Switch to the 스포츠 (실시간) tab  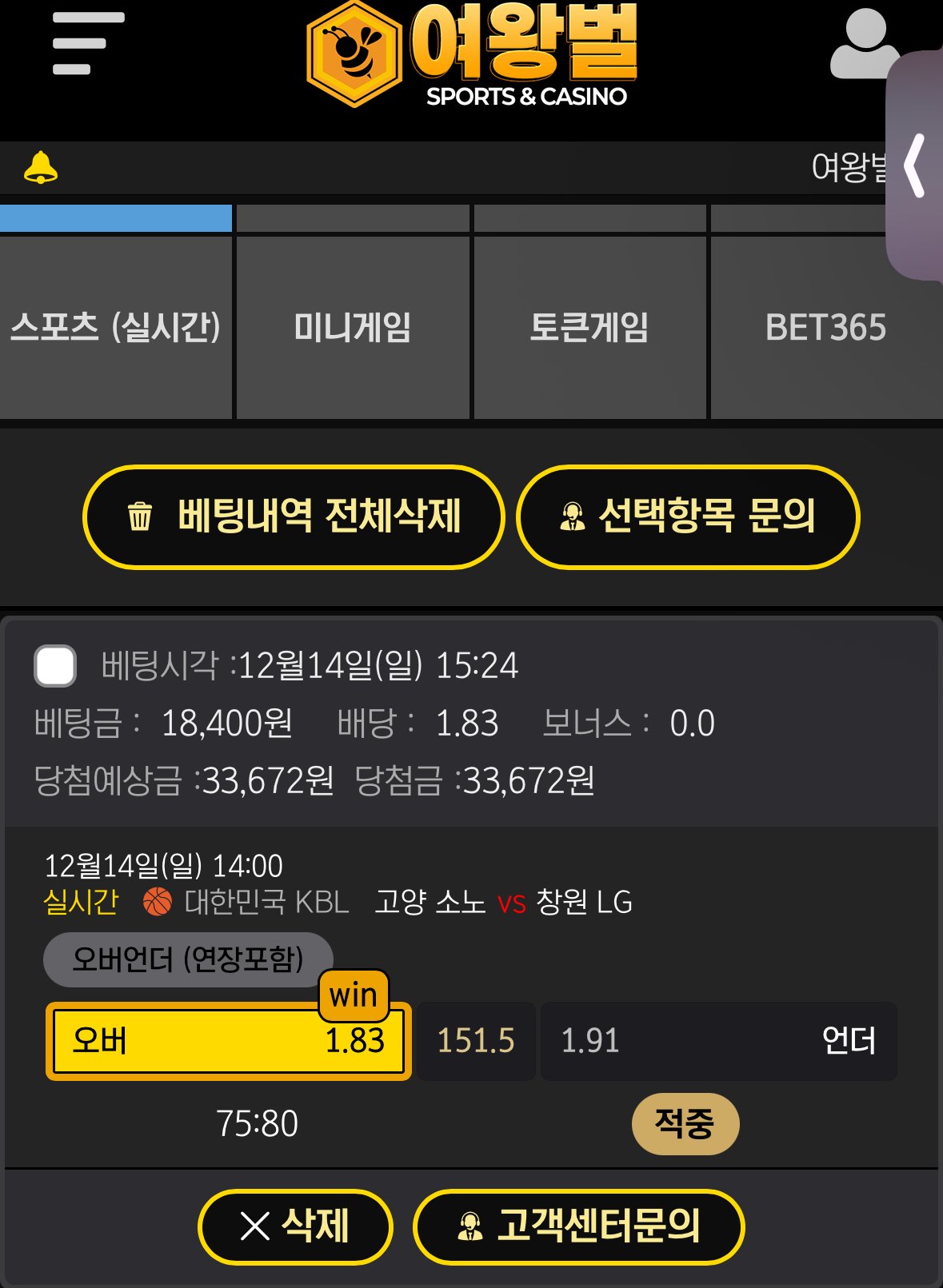(x=115, y=327)
